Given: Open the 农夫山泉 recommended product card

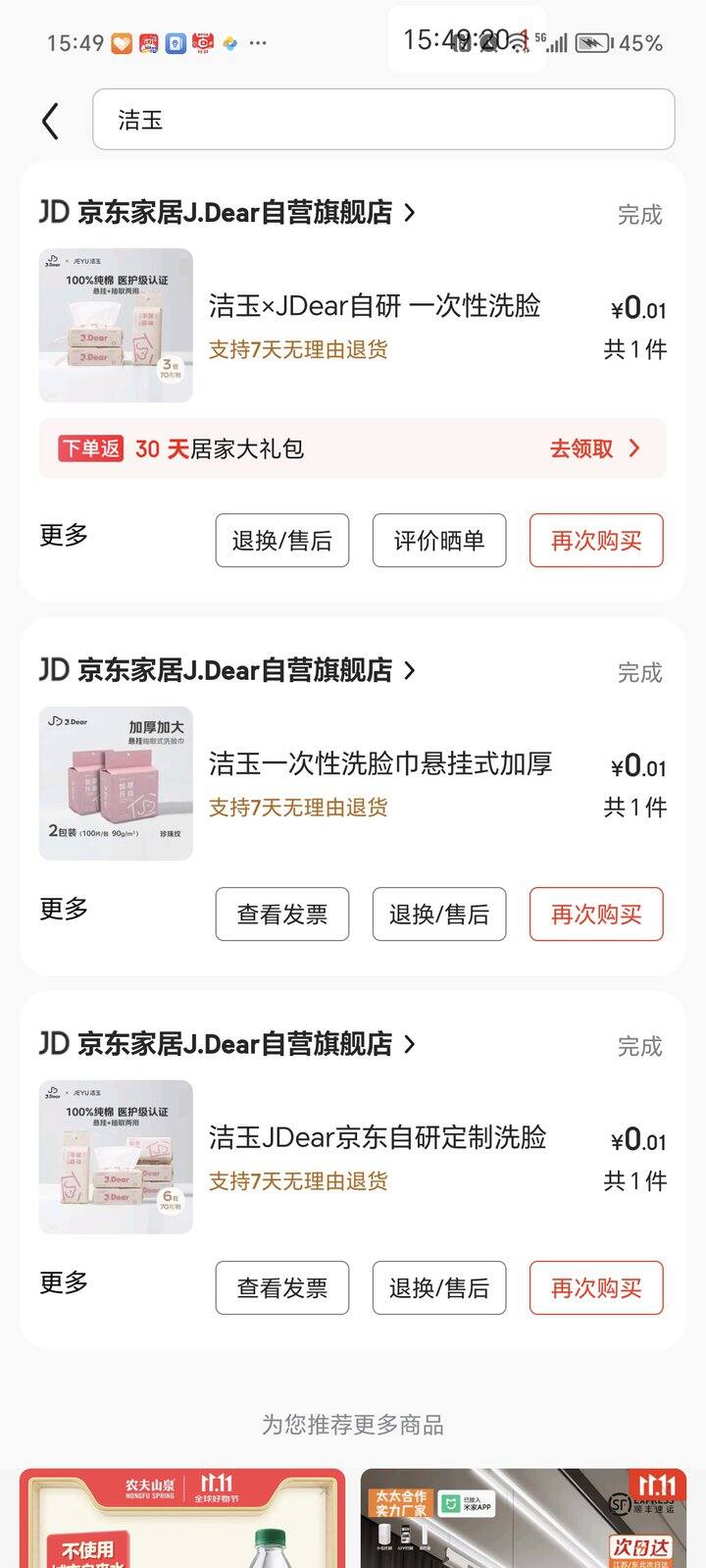Looking at the screenshot, I should coord(182,1519).
